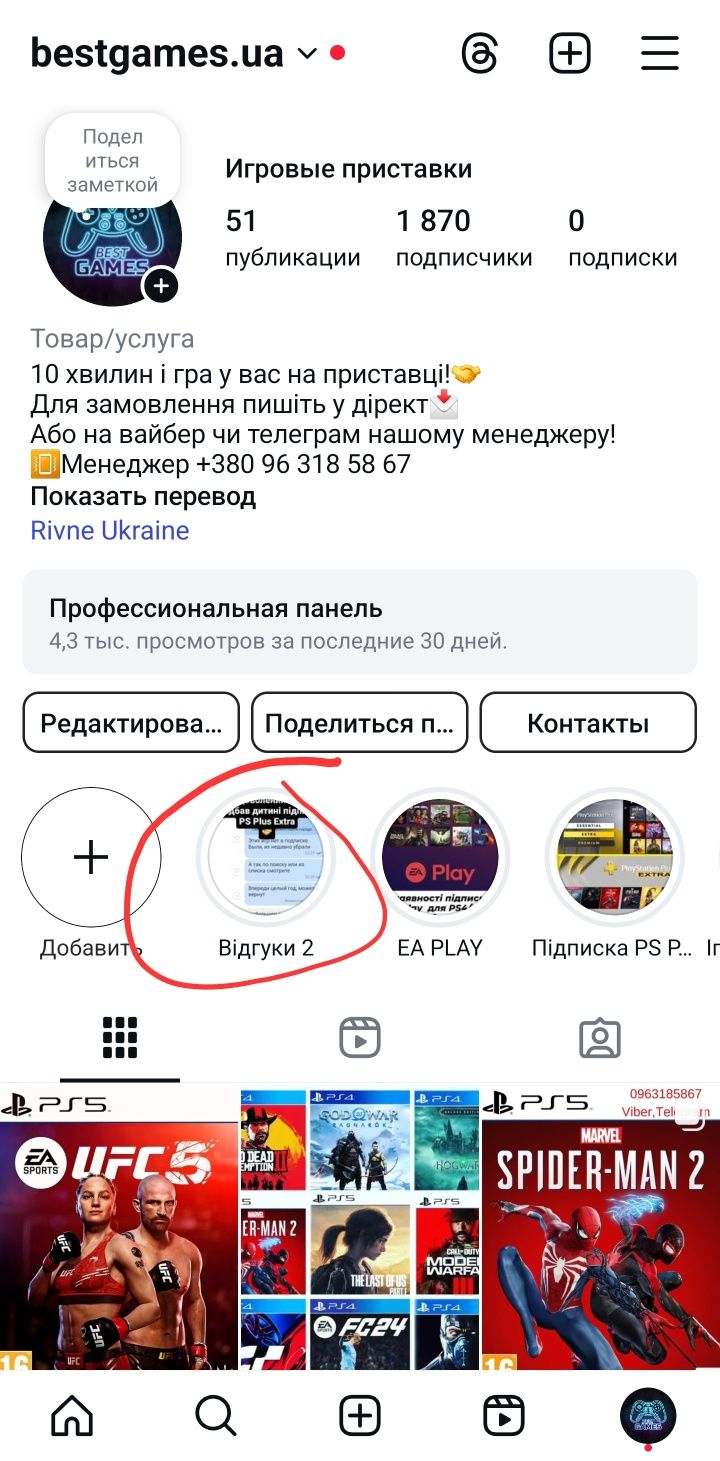Viewport: 720px width, 1461px height.
Task: Tap the 'Поделиться профилем' button
Action: (359, 723)
